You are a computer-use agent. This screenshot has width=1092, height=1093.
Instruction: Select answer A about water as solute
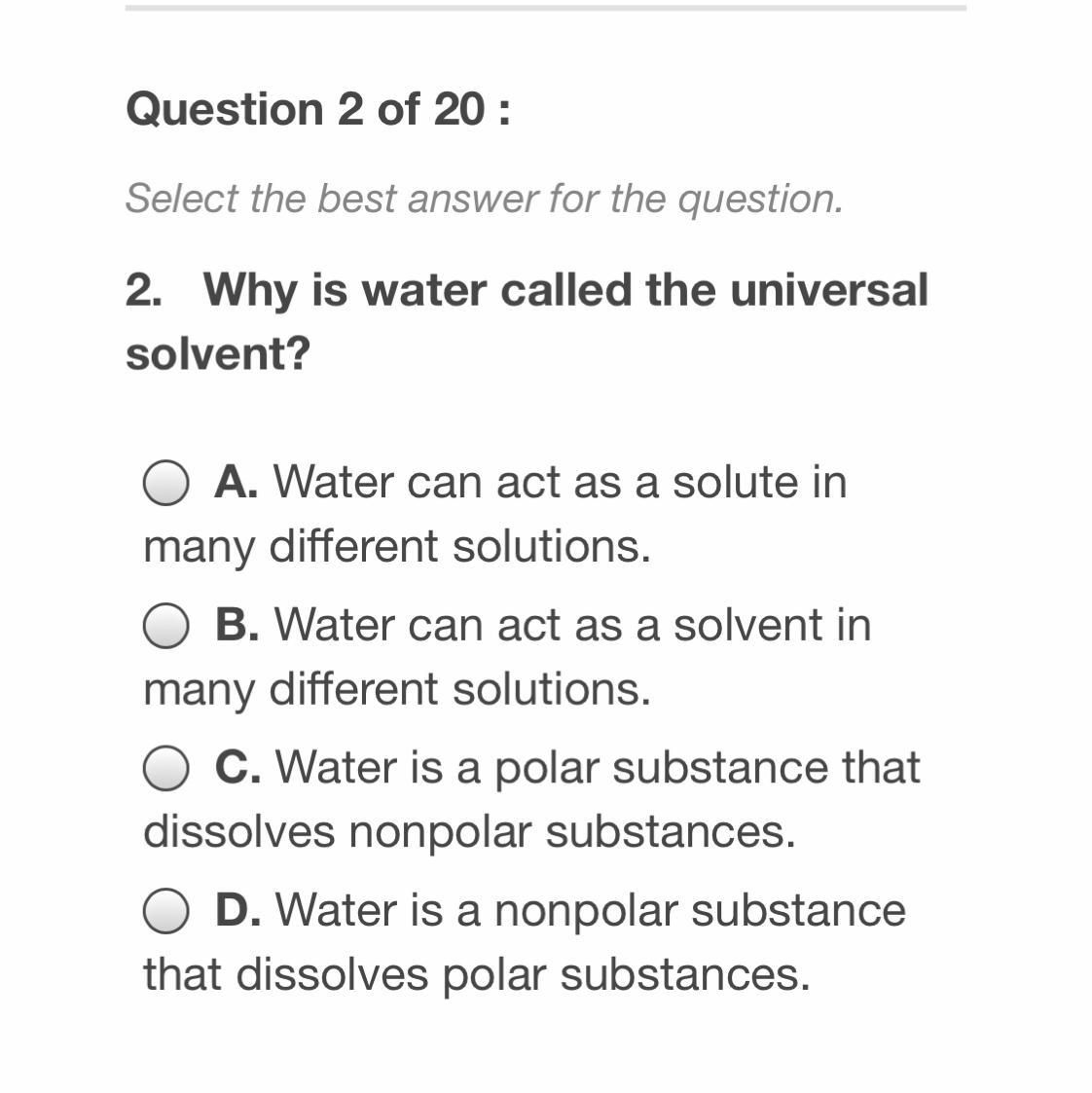tap(165, 484)
